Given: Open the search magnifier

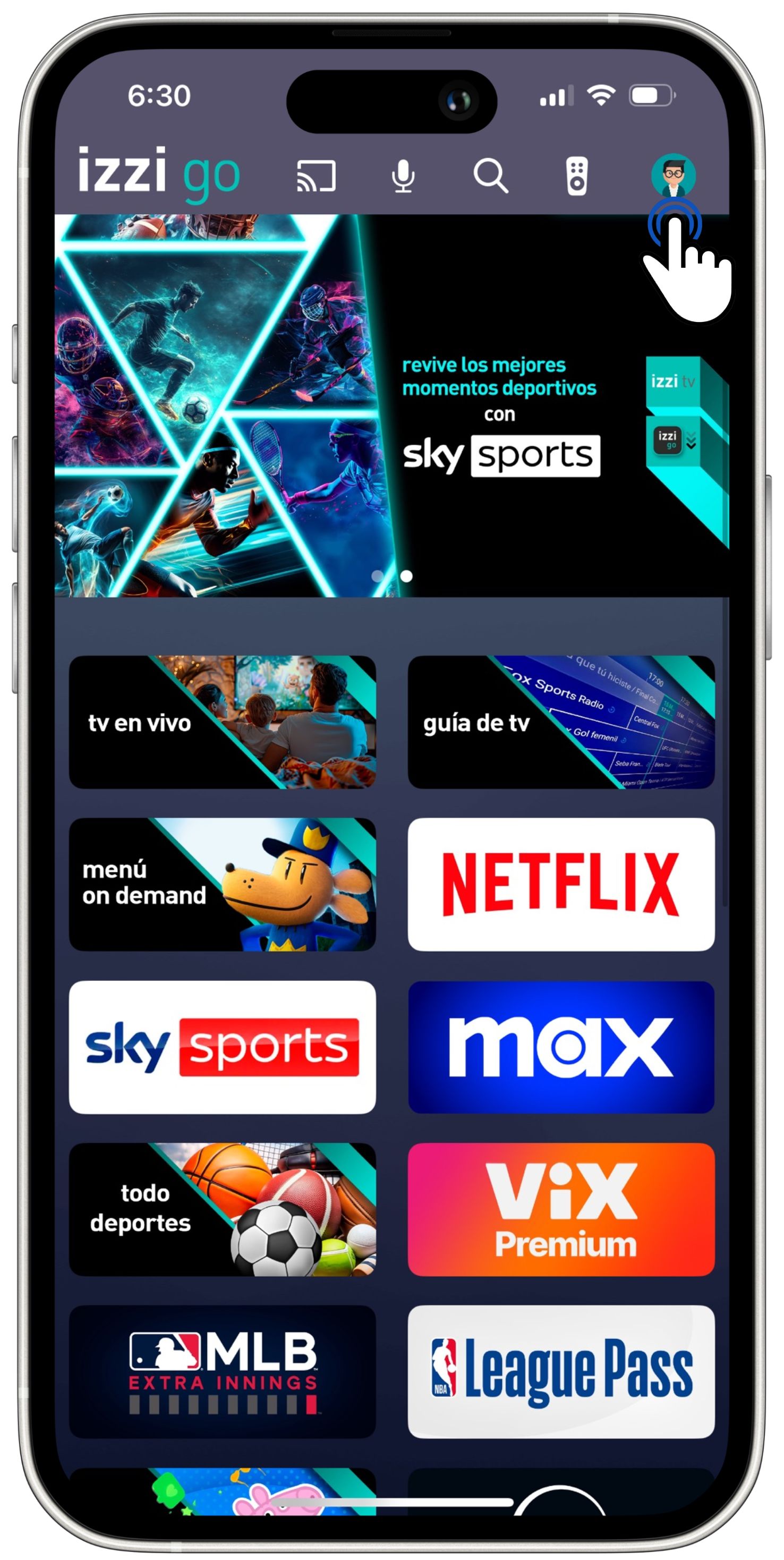Looking at the screenshot, I should click(490, 176).
